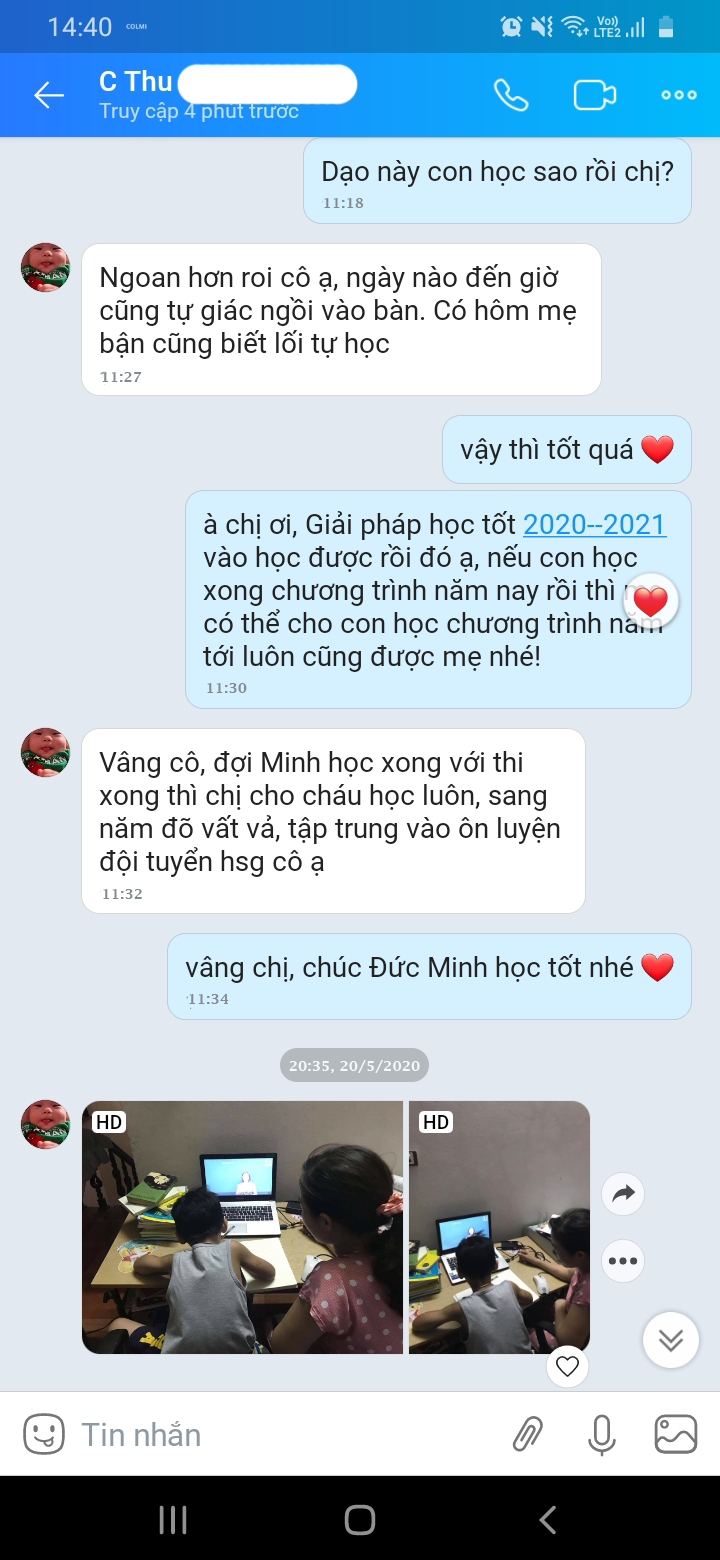Open the three-dot chat options menu

(679, 95)
